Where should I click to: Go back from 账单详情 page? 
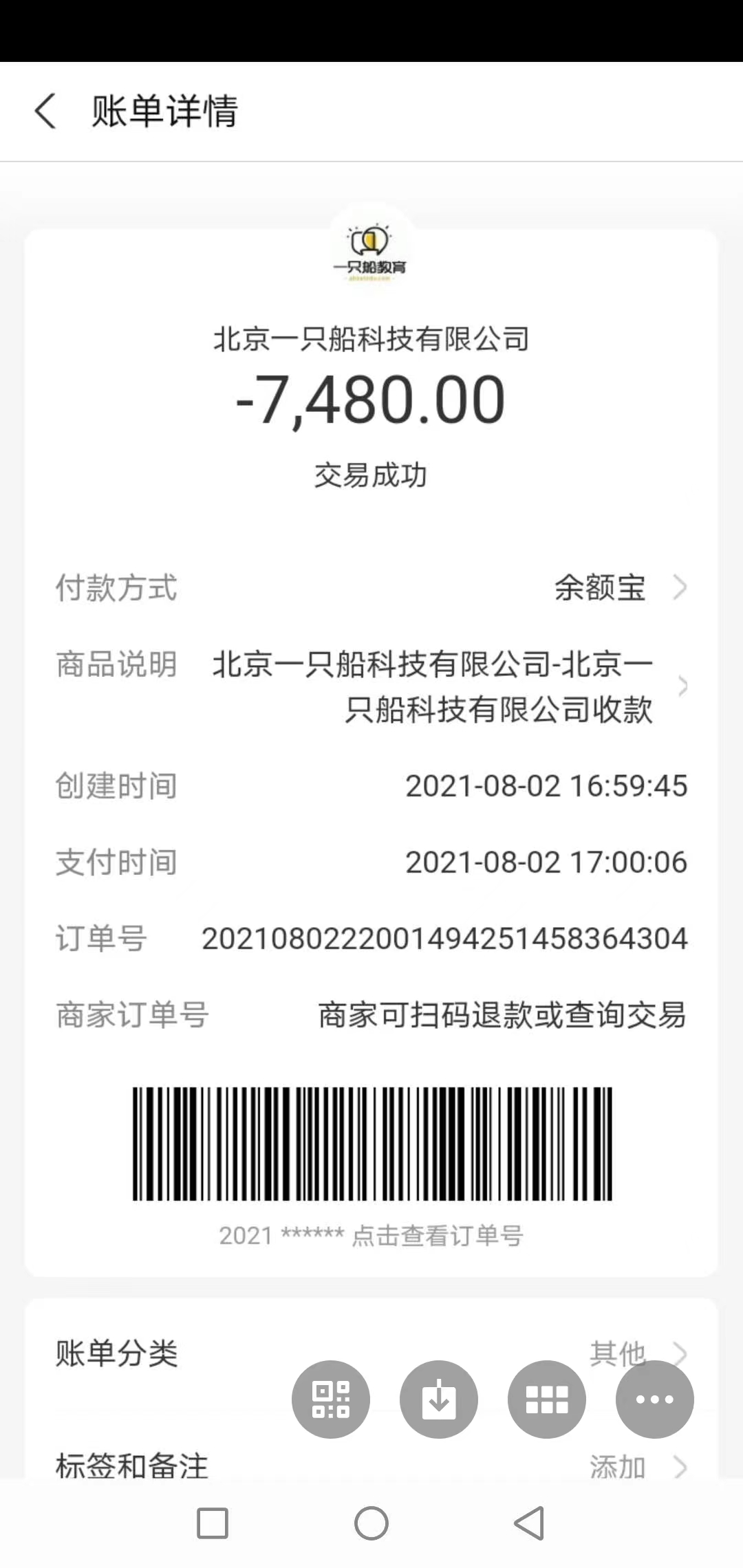(x=45, y=111)
